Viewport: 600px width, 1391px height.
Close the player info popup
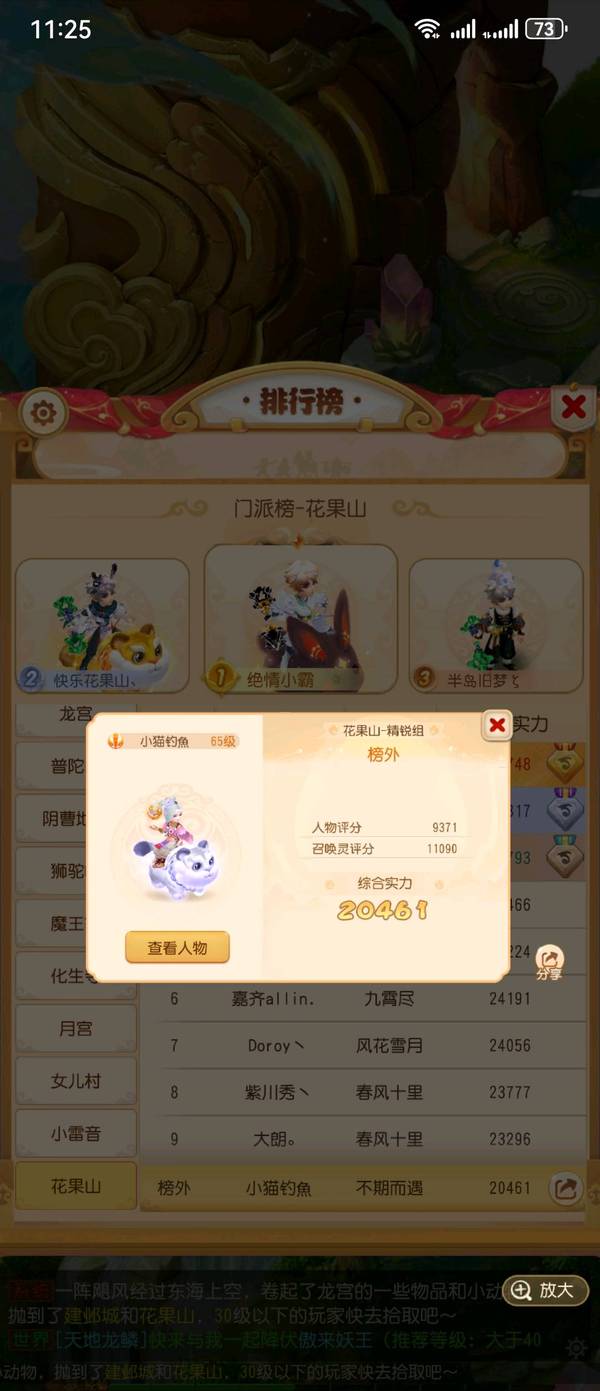pos(497,725)
